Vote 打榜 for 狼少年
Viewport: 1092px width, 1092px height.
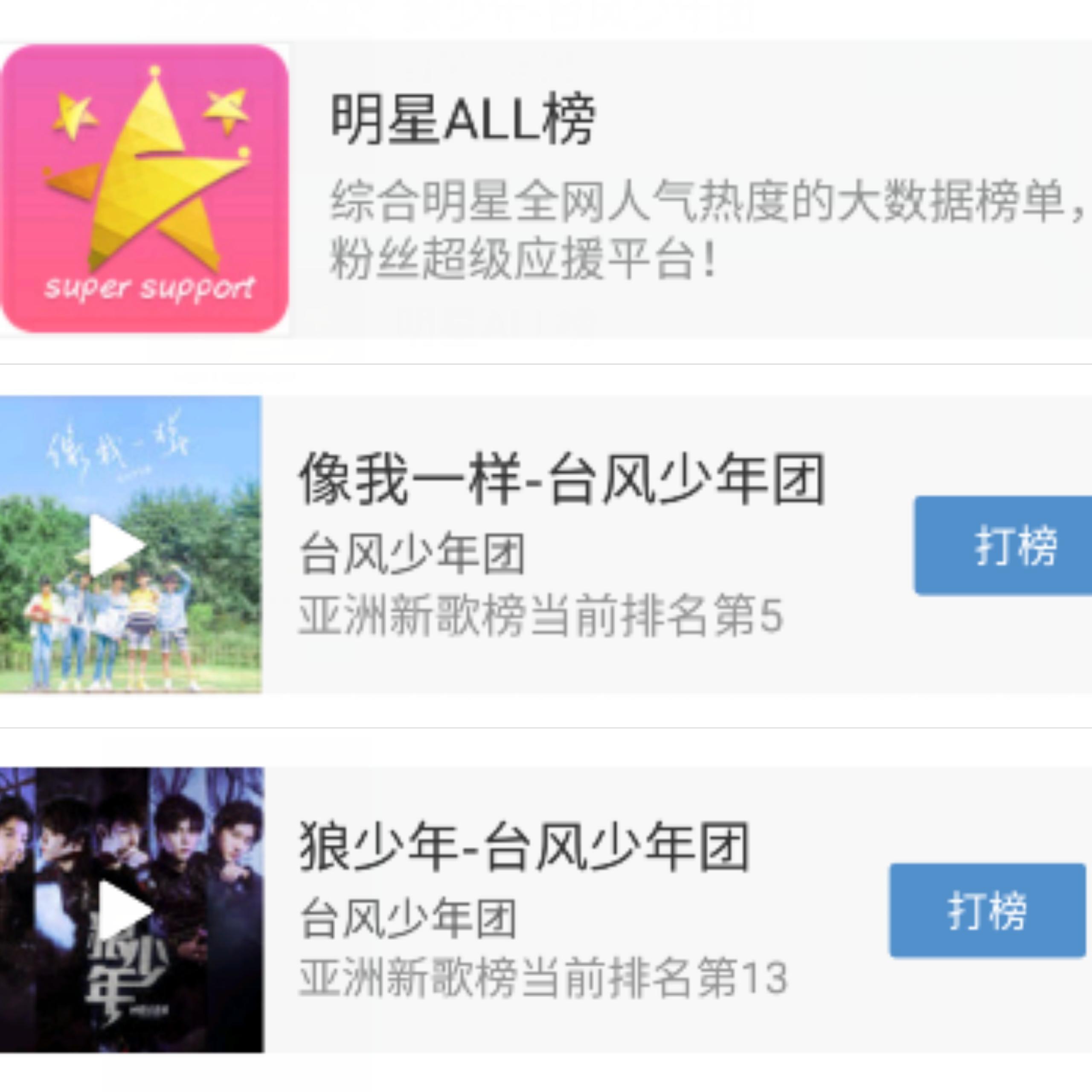[x=987, y=910]
